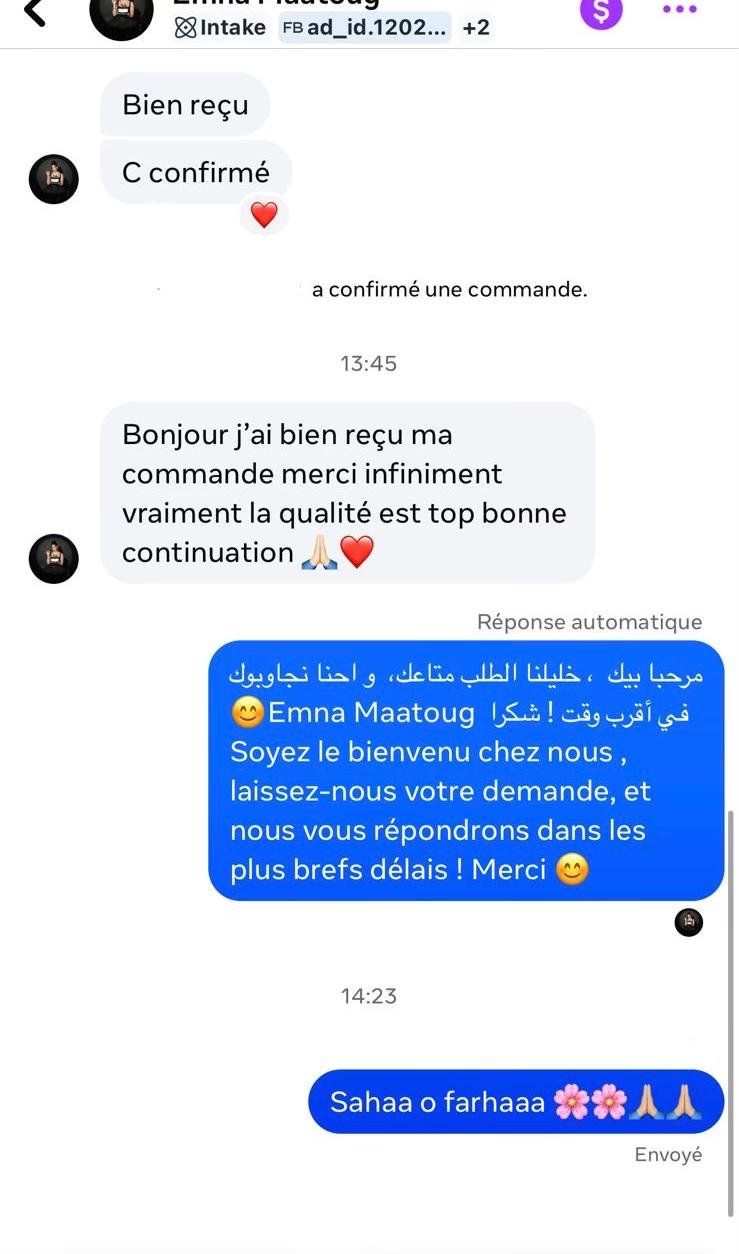The image size is (739, 1254).
Task: Tap the sender avatar beside "C confirmé"
Action: 54,180
